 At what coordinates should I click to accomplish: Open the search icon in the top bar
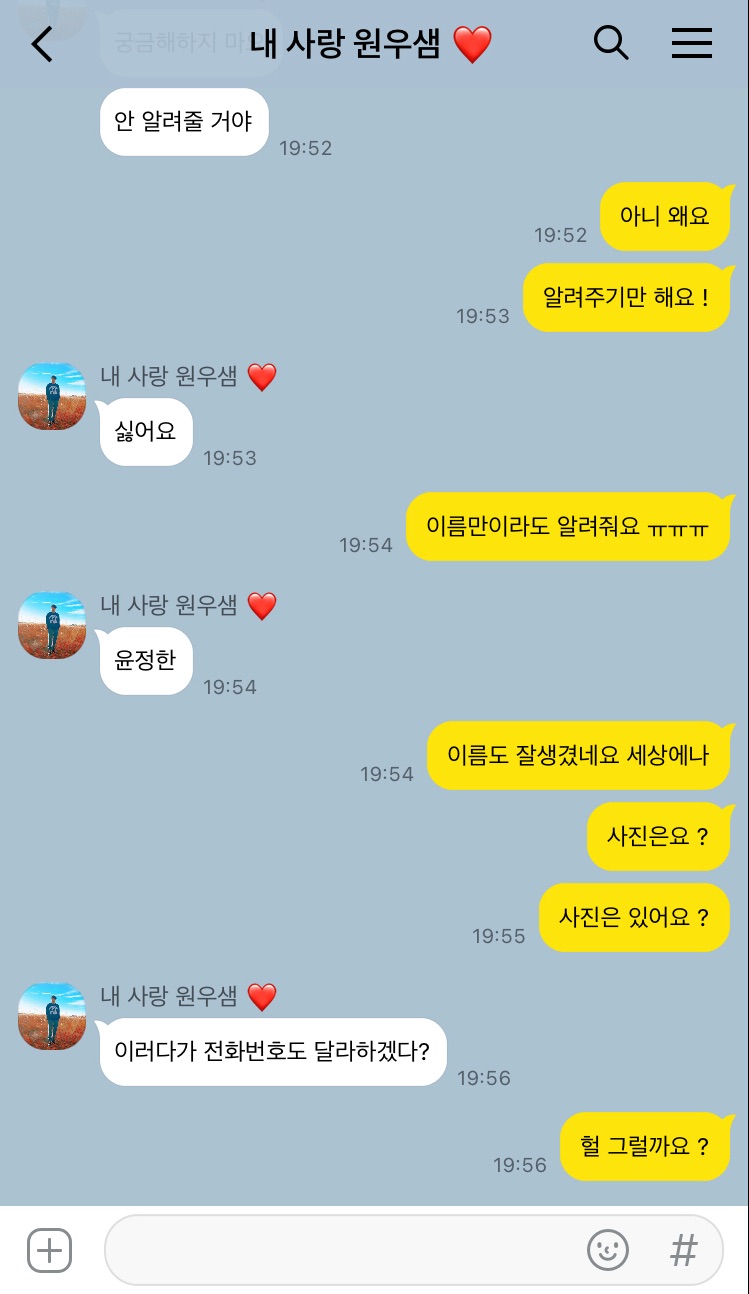point(612,44)
